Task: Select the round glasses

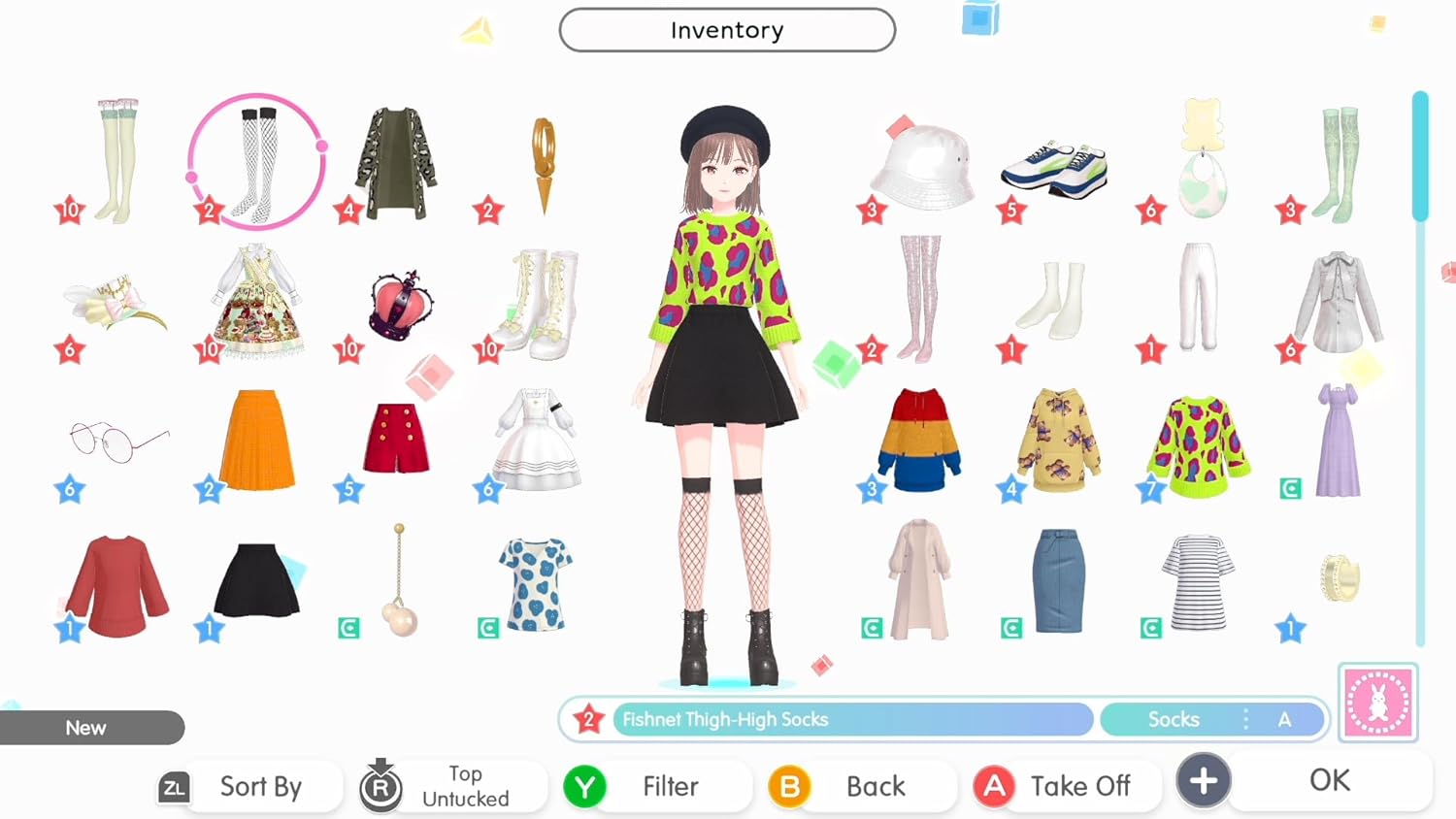Action: click(x=116, y=442)
